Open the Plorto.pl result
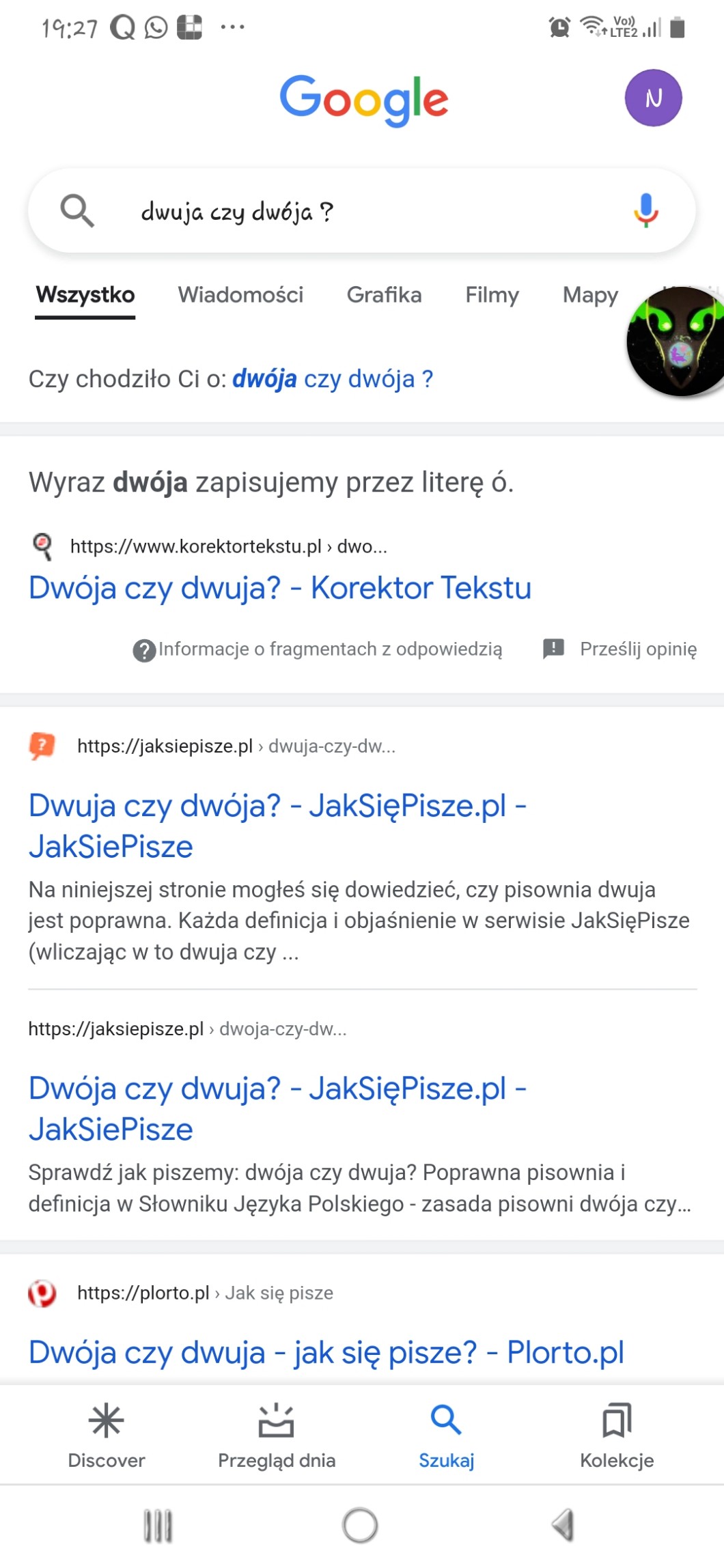Image resolution: width=724 pixels, height=1568 pixels. [x=326, y=1352]
